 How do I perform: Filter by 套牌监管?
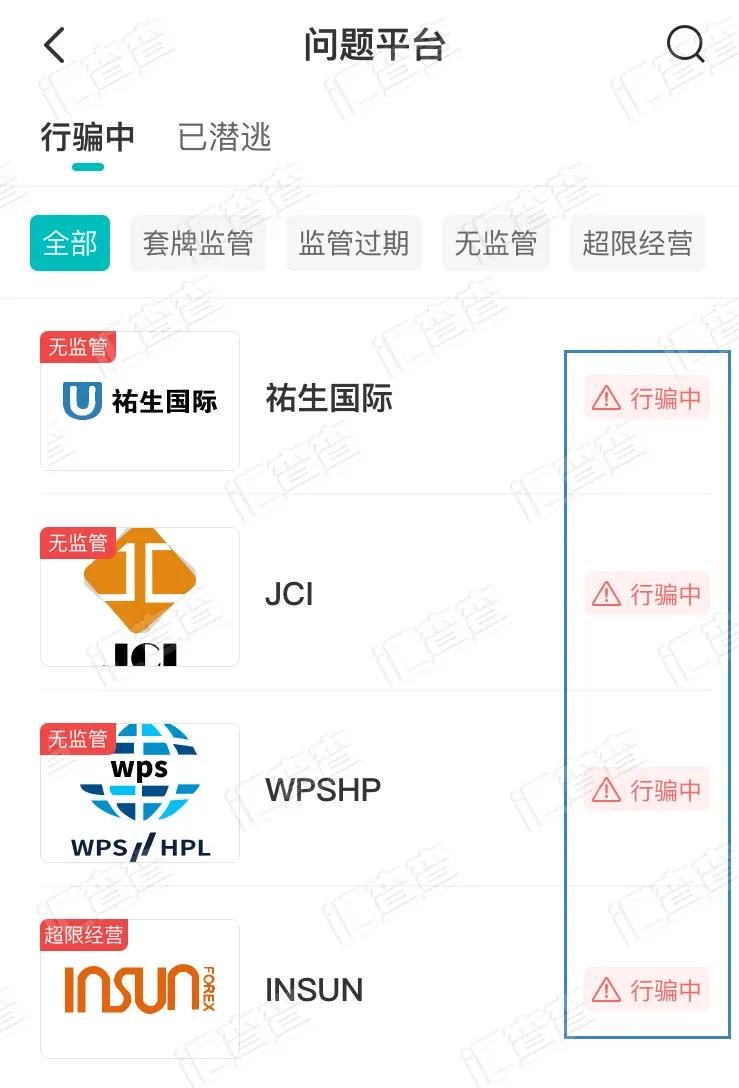198,243
